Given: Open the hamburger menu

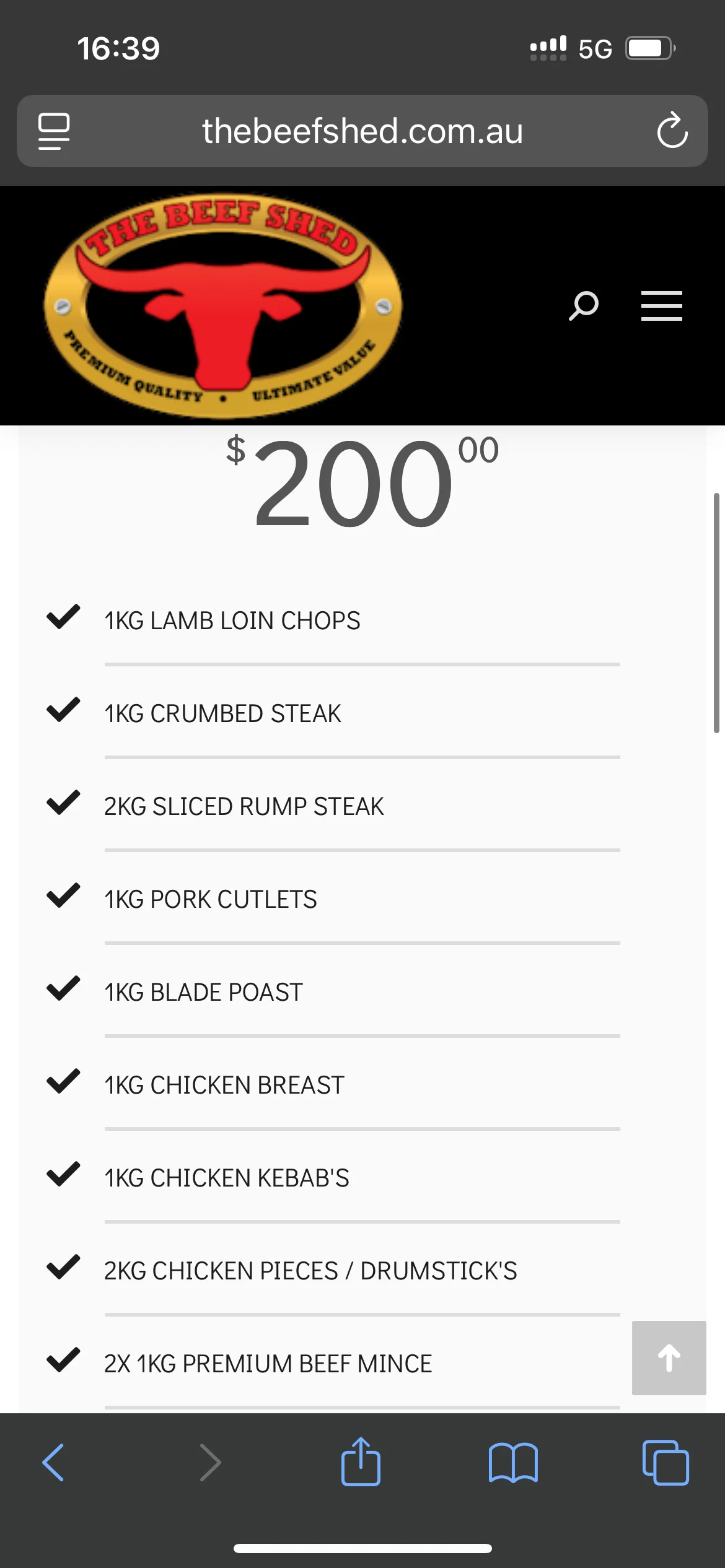Looking at the screenshot, I should 661,306.
